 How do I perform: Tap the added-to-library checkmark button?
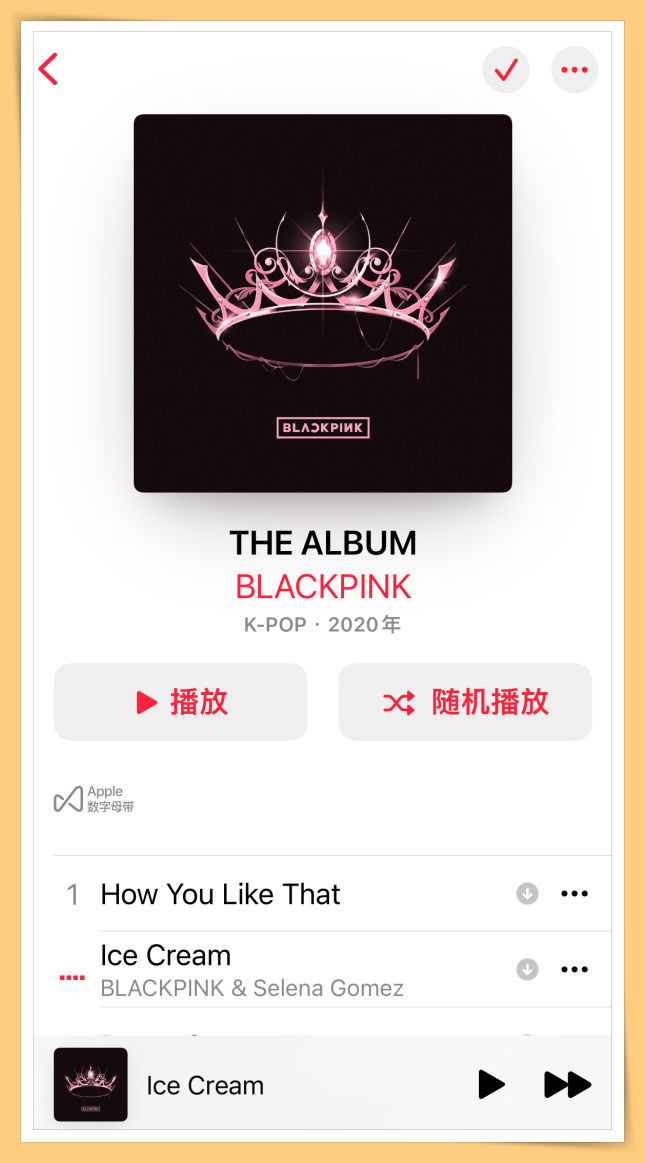click(506, 70)
